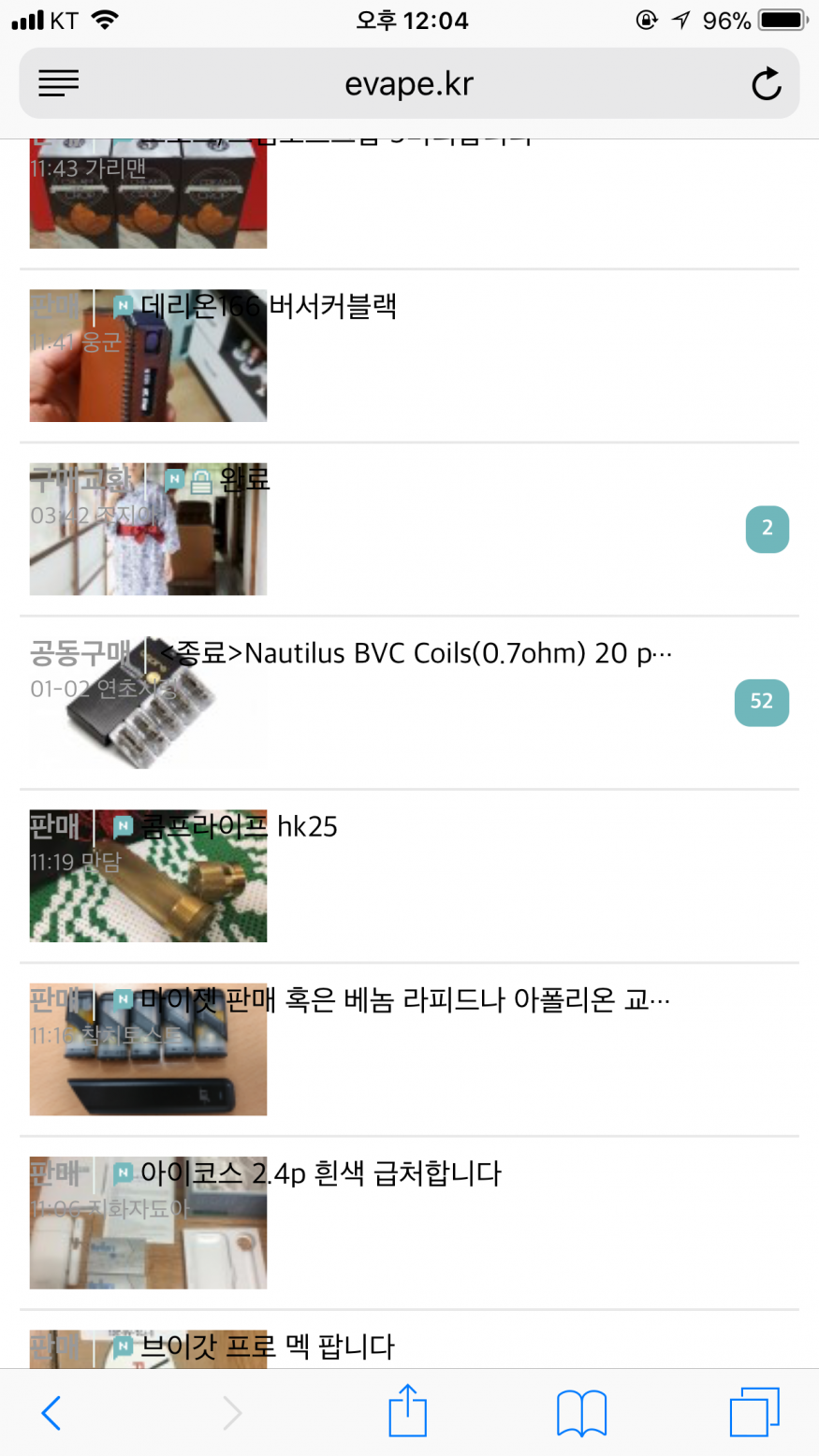Open the Nautilus BVC Coils group-buy post
The image size is (819, 1456).
click(416, 653)
